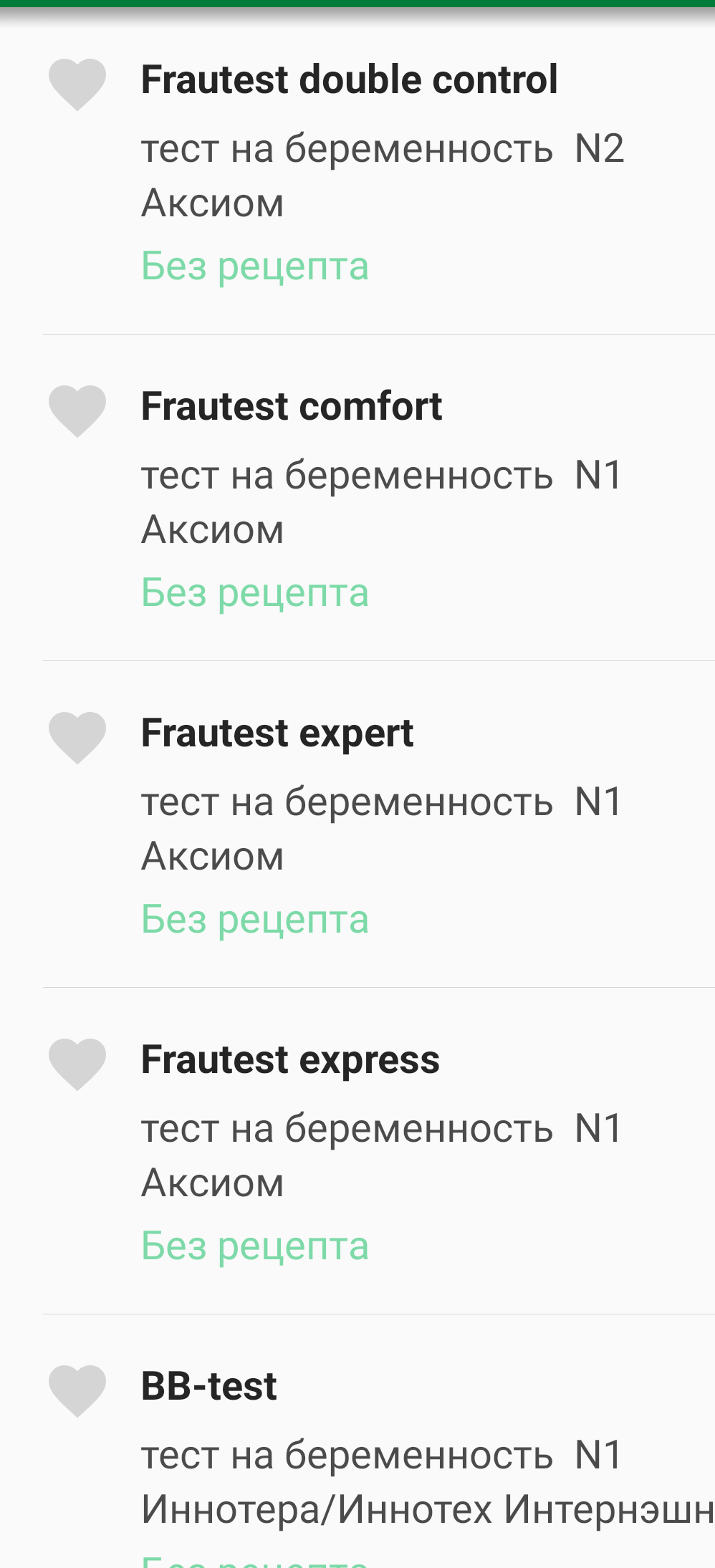Mark Frautest express as favorite
715x1568 pixels.
[77, 1065]
